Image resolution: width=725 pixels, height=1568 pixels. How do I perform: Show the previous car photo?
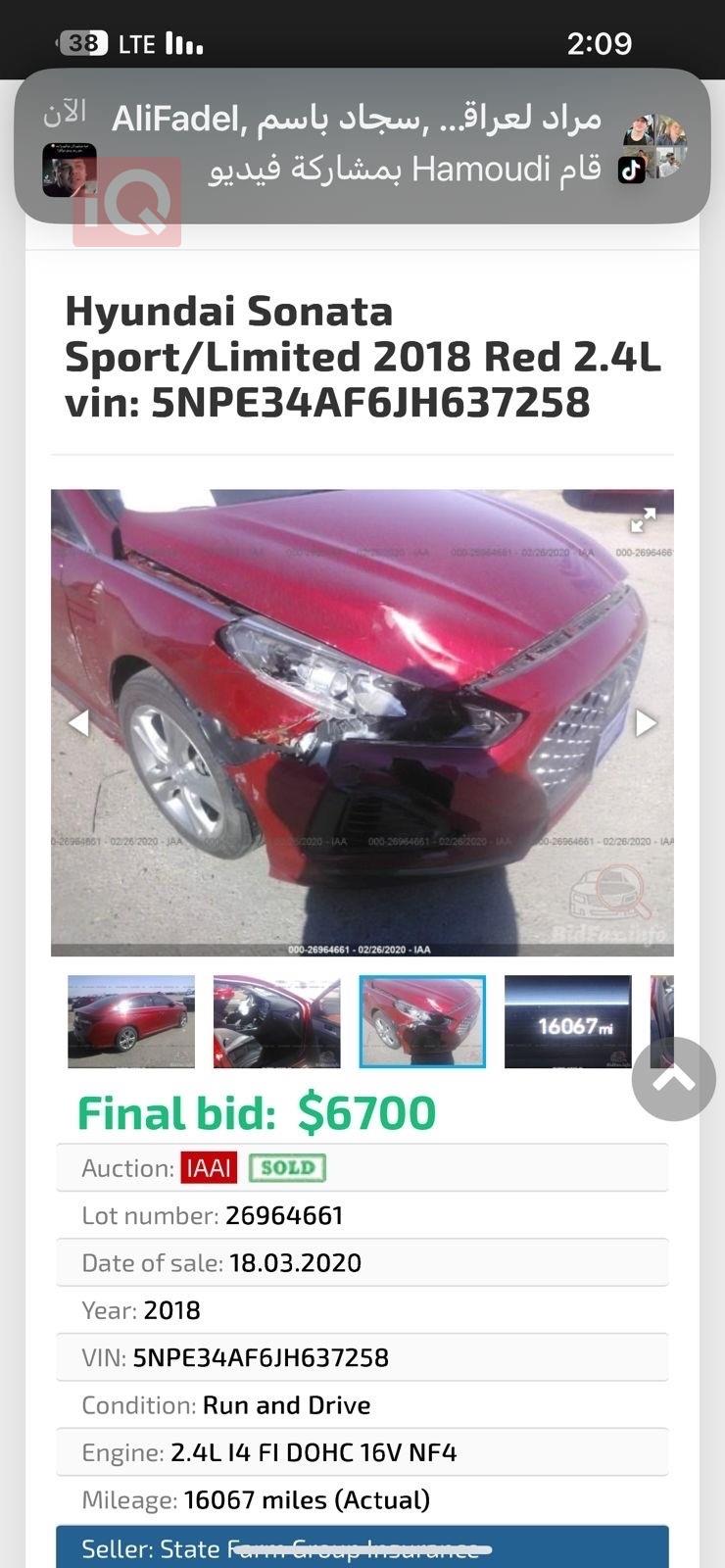(x=78, y=723)
